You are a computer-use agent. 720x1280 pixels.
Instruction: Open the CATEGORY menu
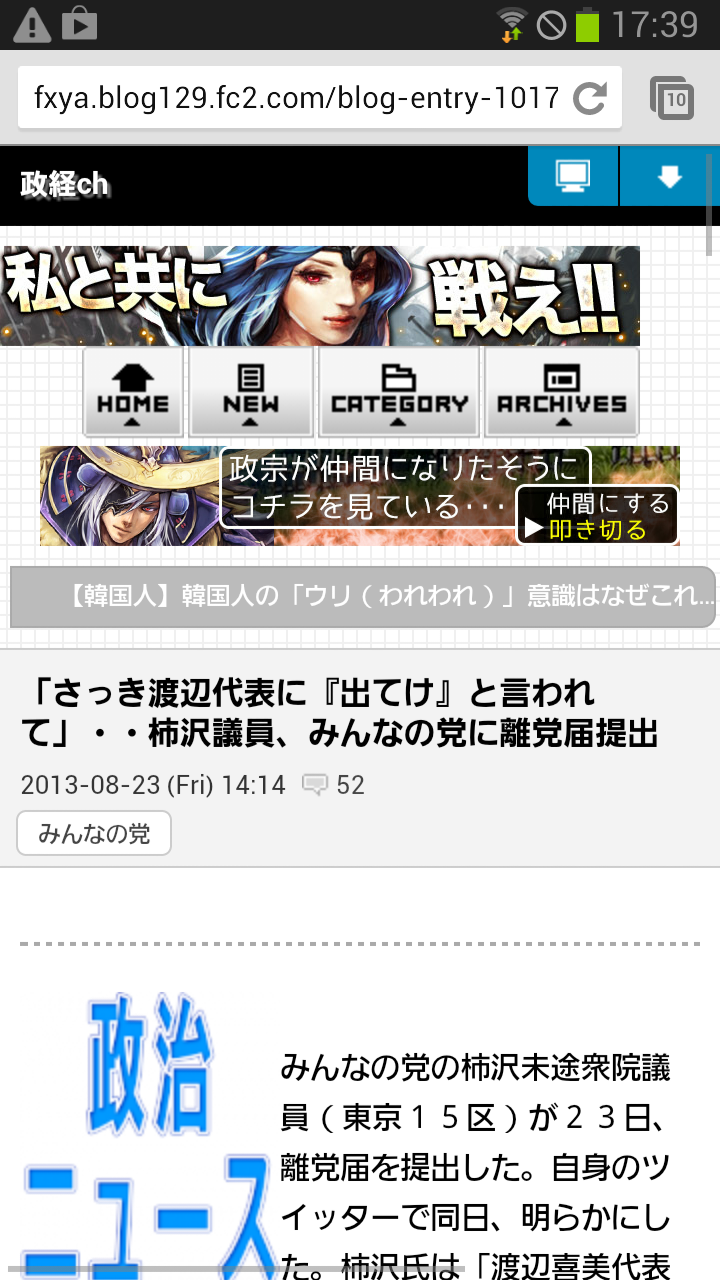click(x=399, y=392)
